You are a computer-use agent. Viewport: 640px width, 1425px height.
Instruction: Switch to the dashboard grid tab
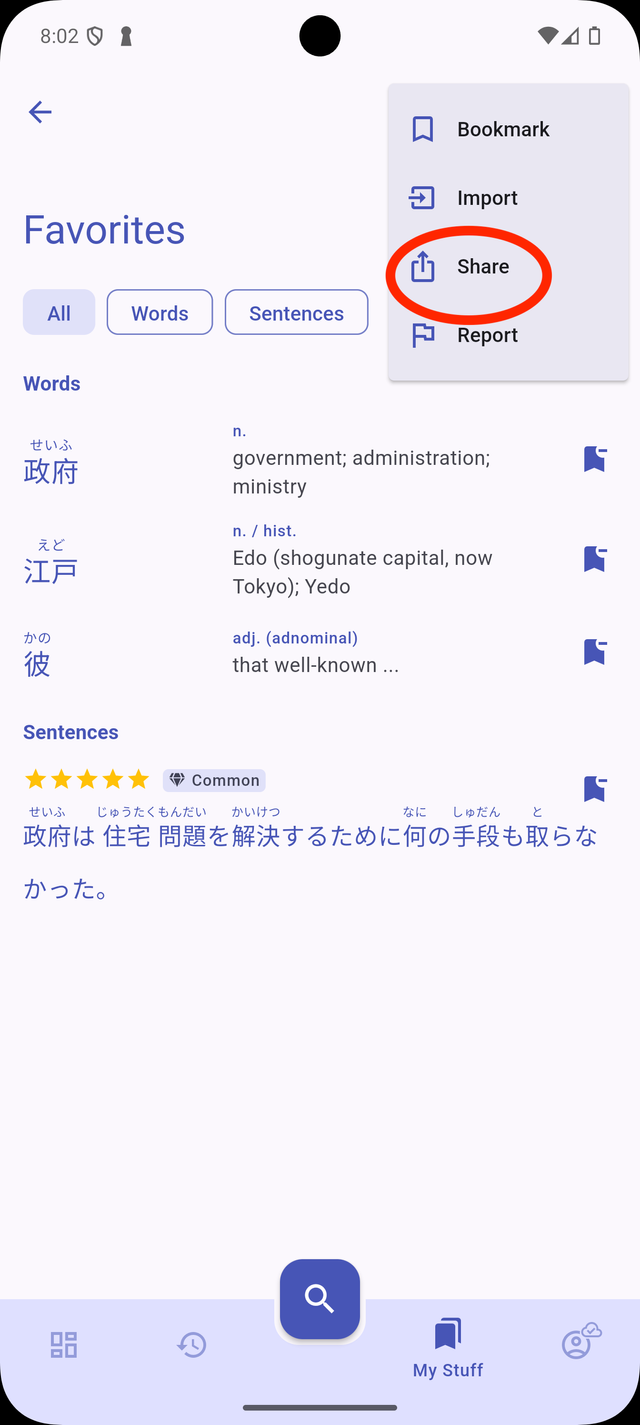click(64, 1345)
